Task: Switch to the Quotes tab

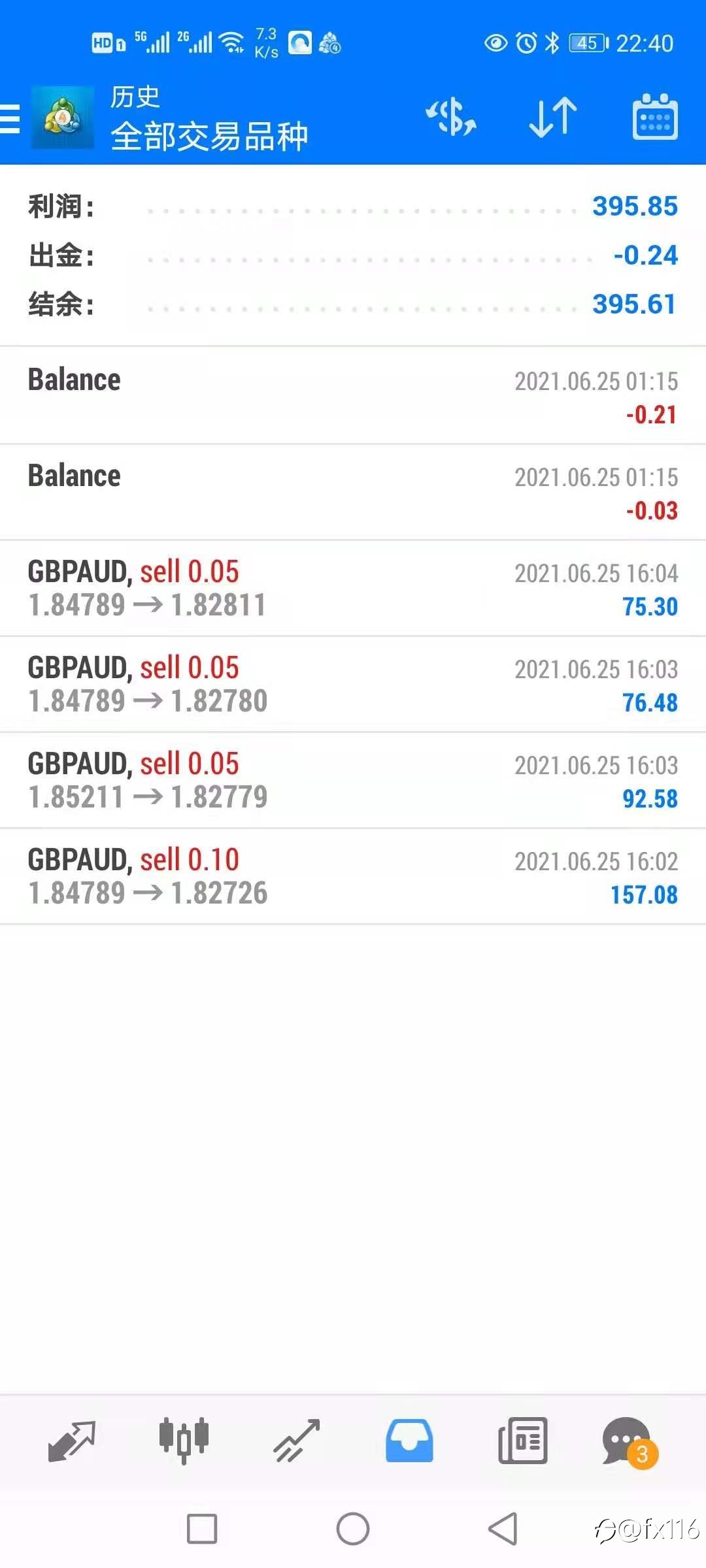Action: [72, 1441]
